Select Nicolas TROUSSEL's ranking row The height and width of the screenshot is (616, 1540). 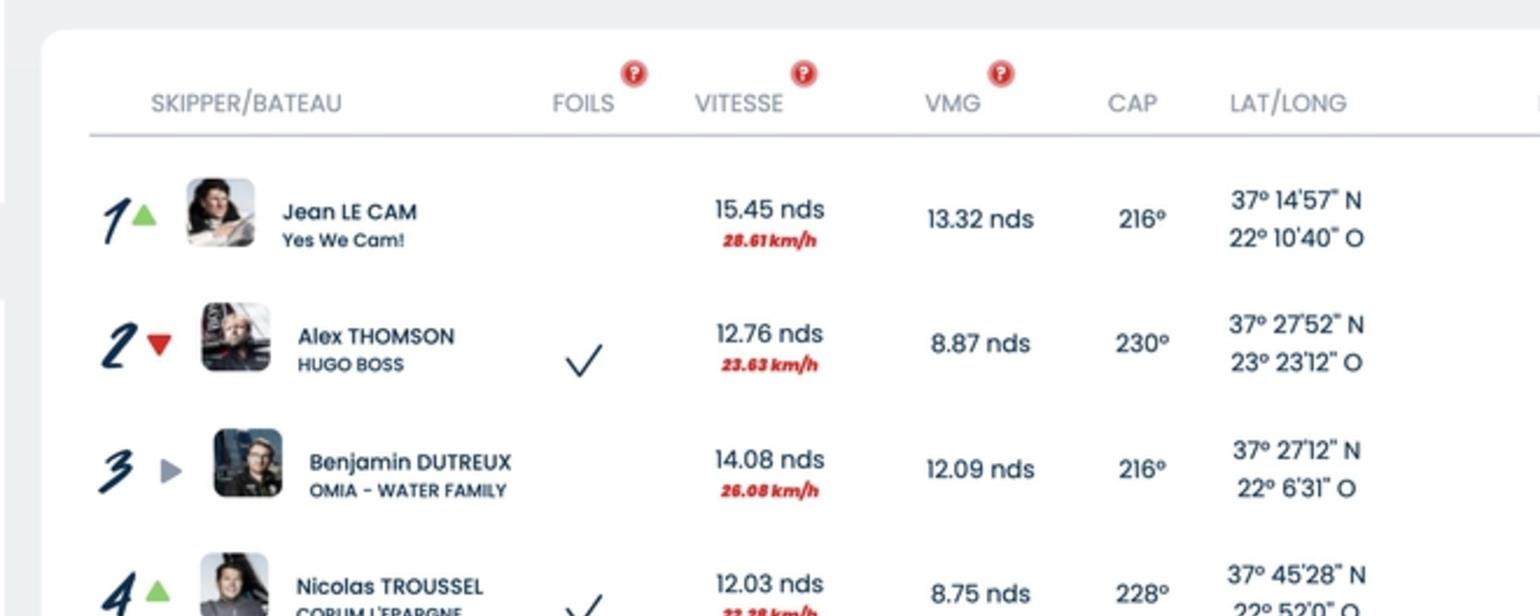pyautogui.click(x=389, y=587)
